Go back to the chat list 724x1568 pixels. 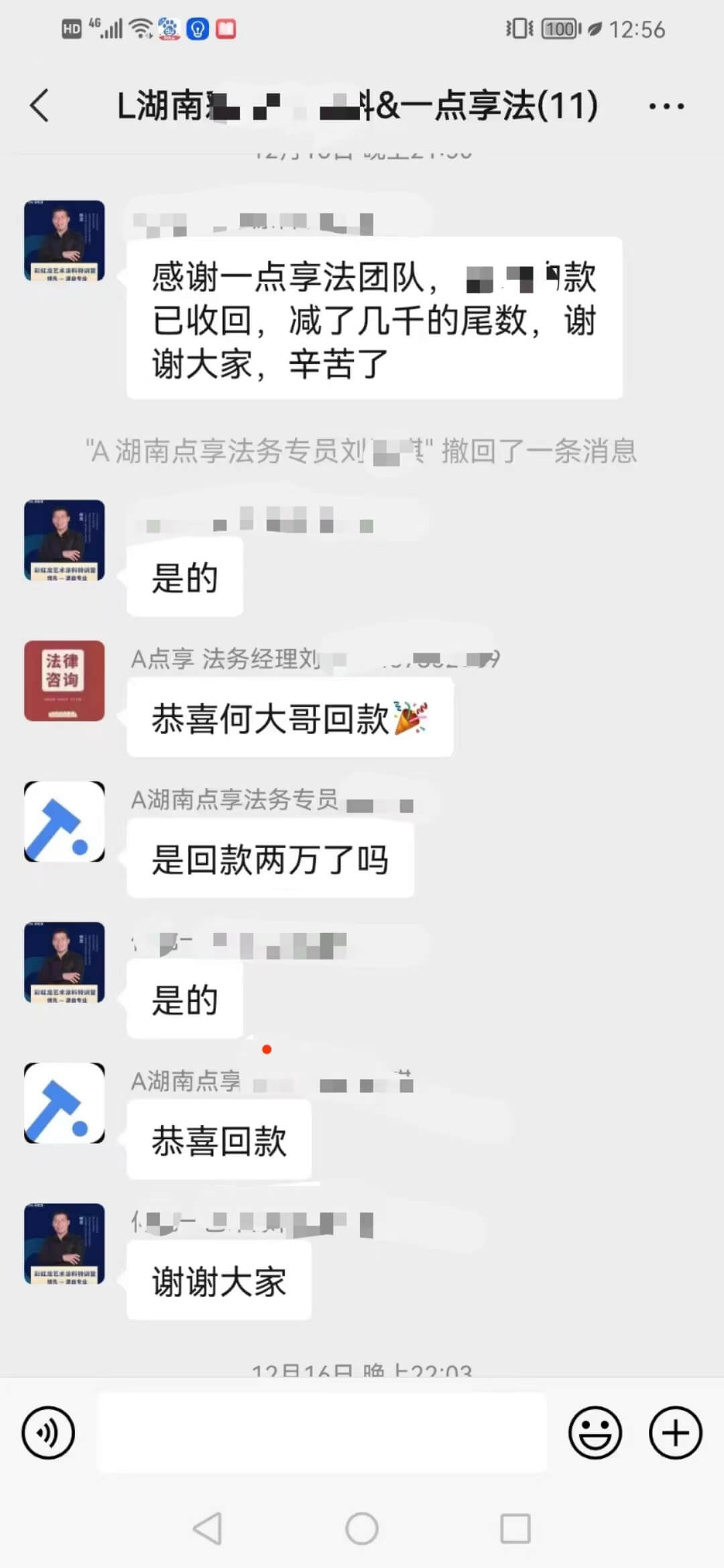pyautogui.click(x=40, y=106)
